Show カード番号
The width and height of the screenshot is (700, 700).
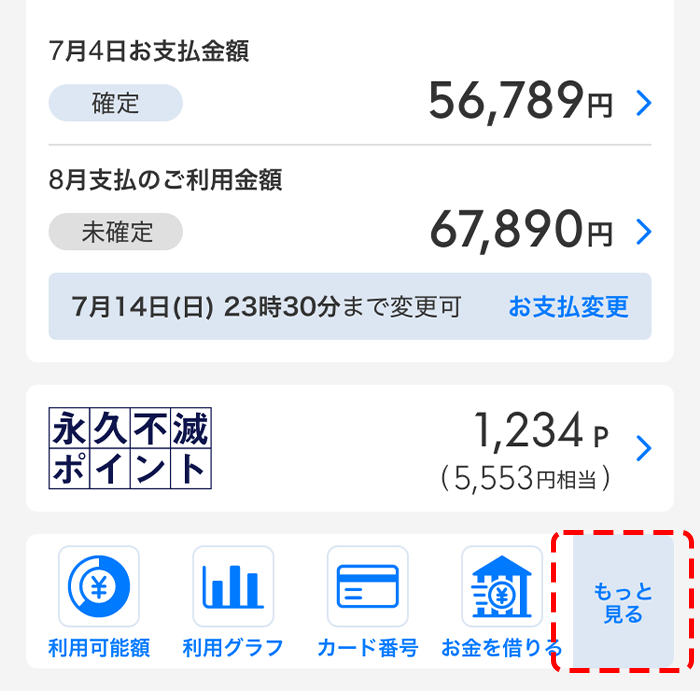tap(367, 600)
